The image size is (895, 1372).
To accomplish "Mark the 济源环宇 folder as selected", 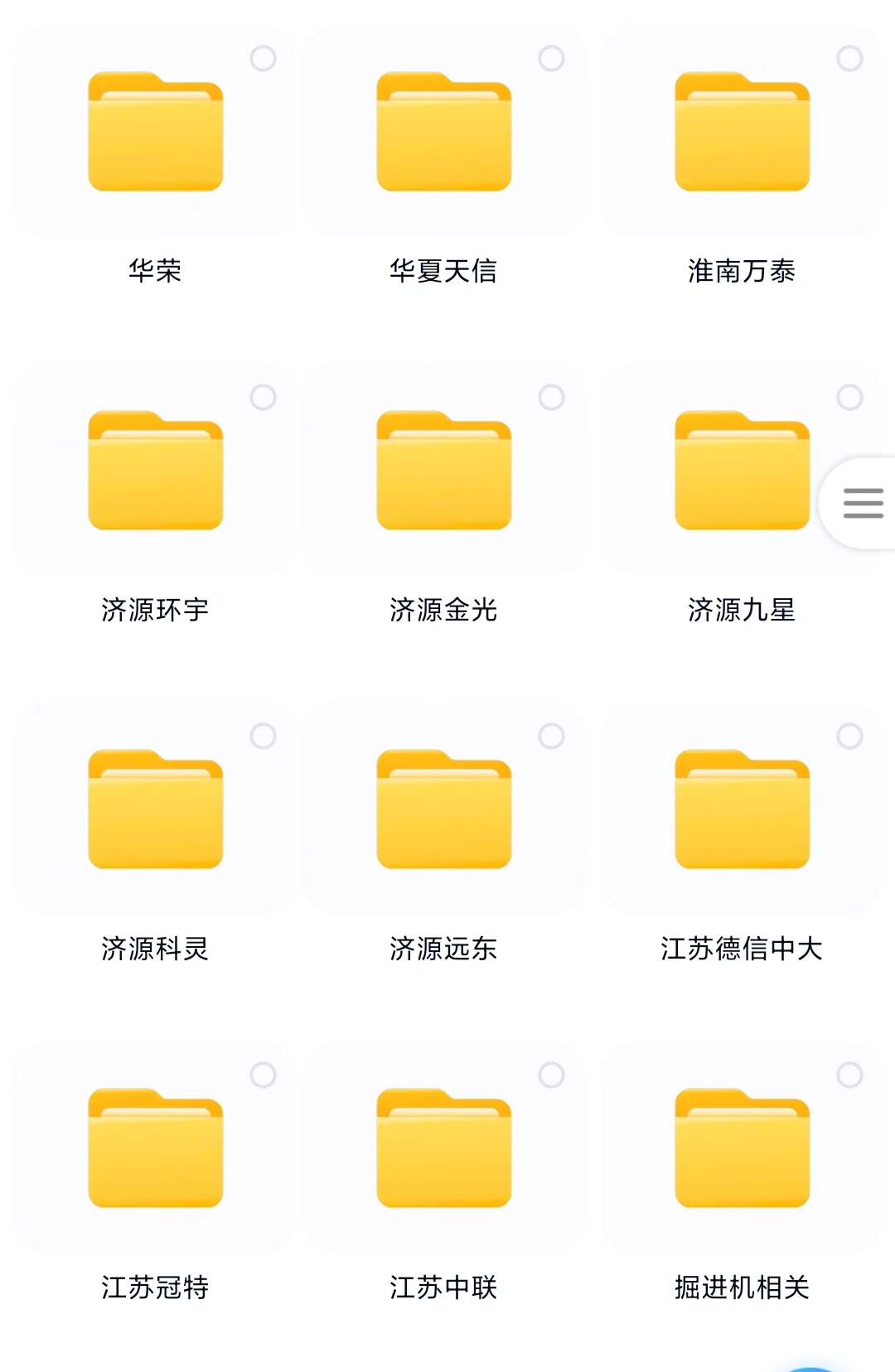I will [264, 398].
